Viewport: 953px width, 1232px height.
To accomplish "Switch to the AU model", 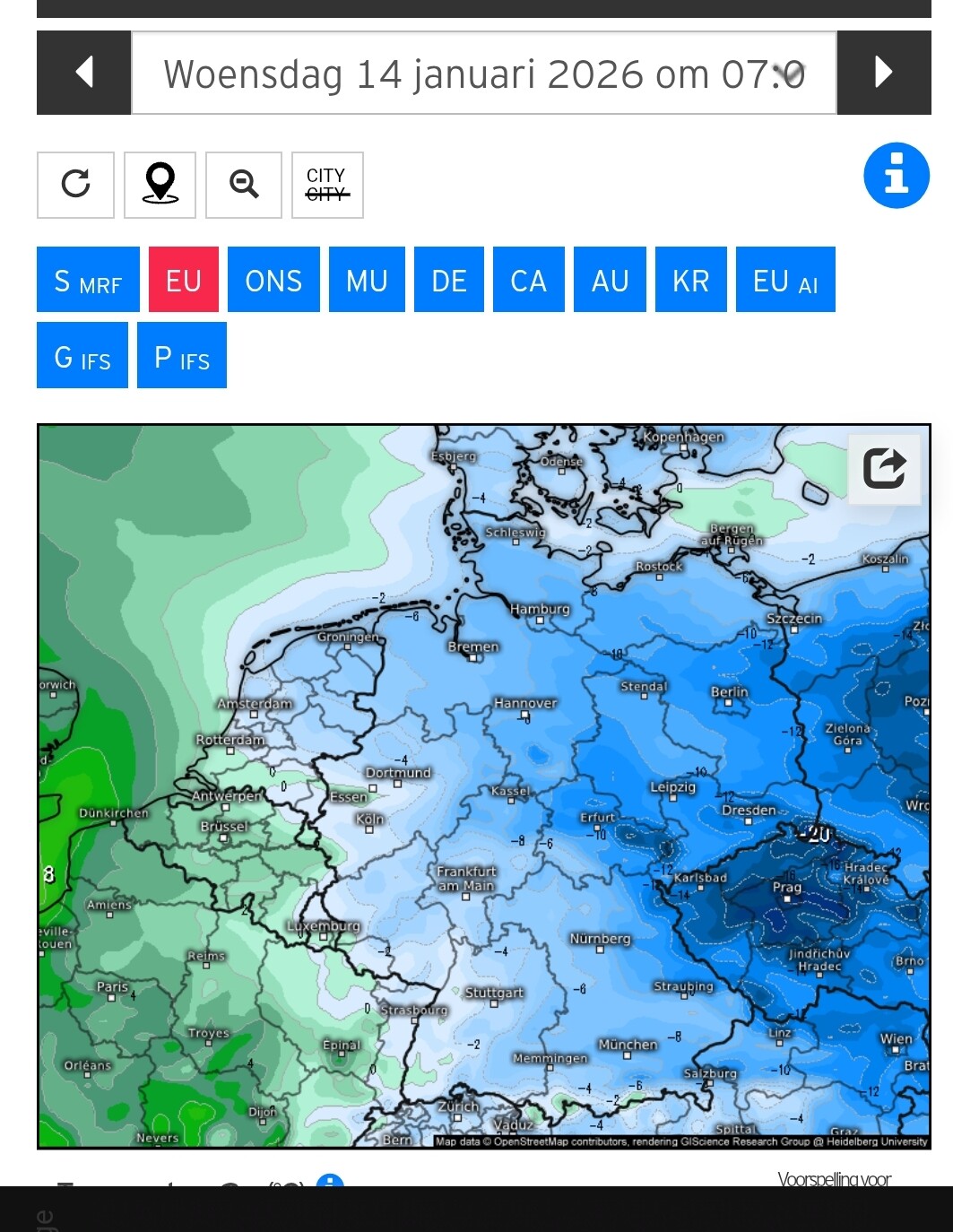I will [x=610, y=280].
